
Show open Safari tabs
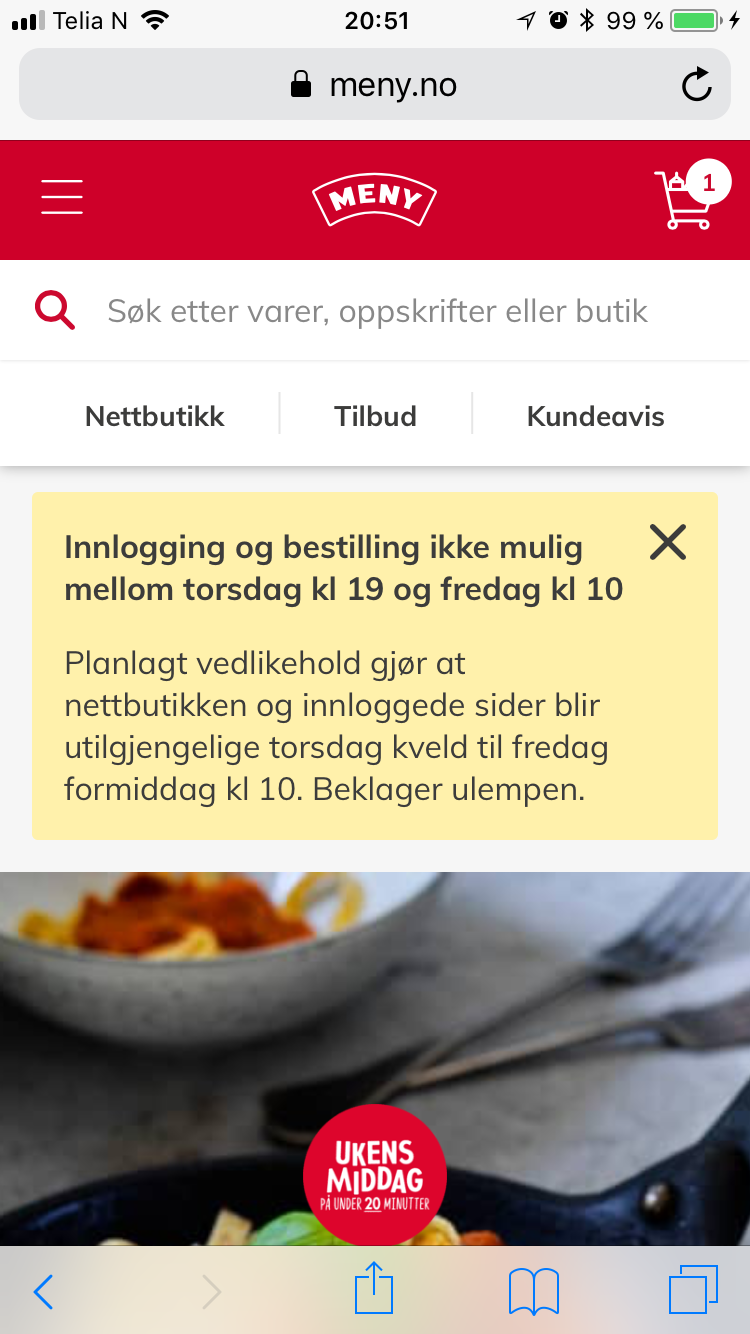tap(693, 1290)
